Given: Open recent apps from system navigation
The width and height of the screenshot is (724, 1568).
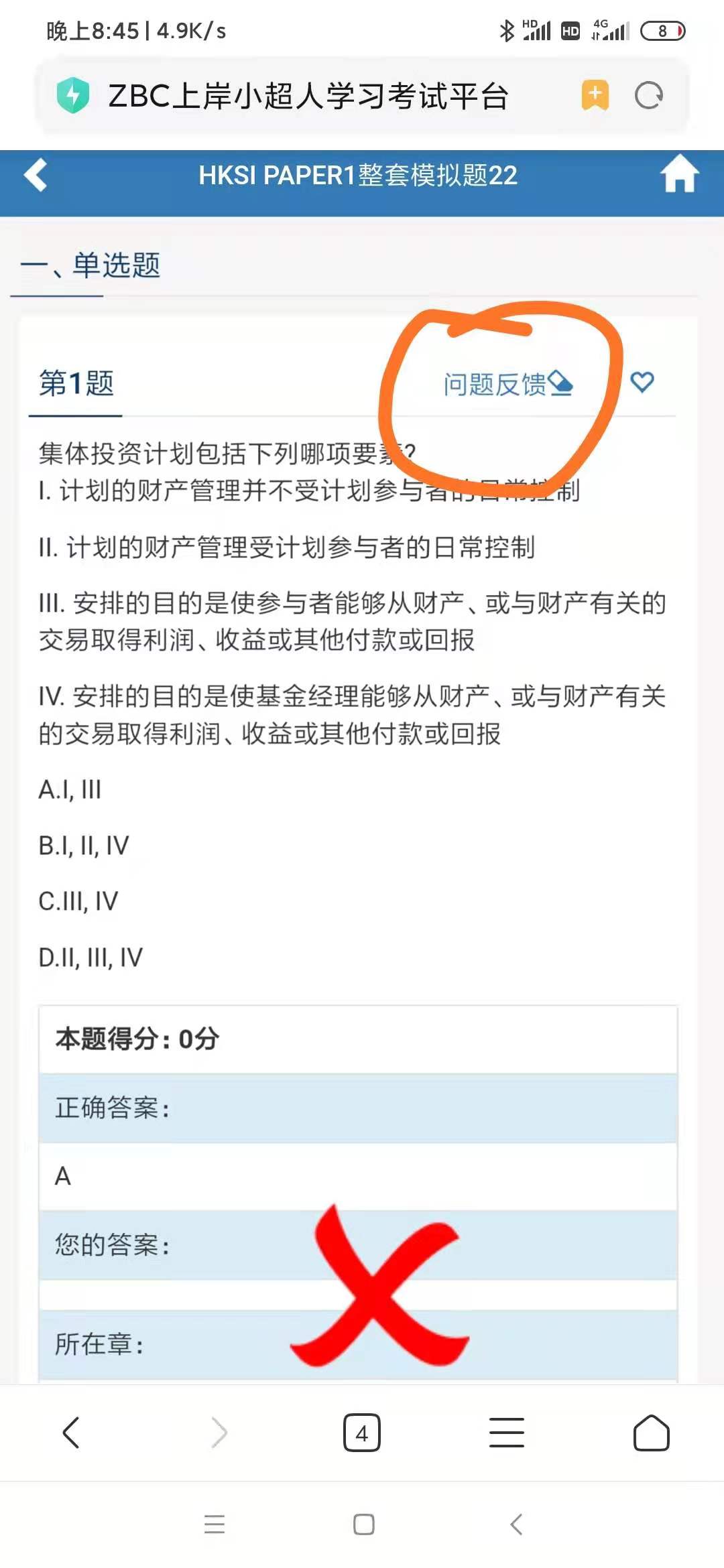Looking at the screenshot, I should click(x=215, y=1524).
